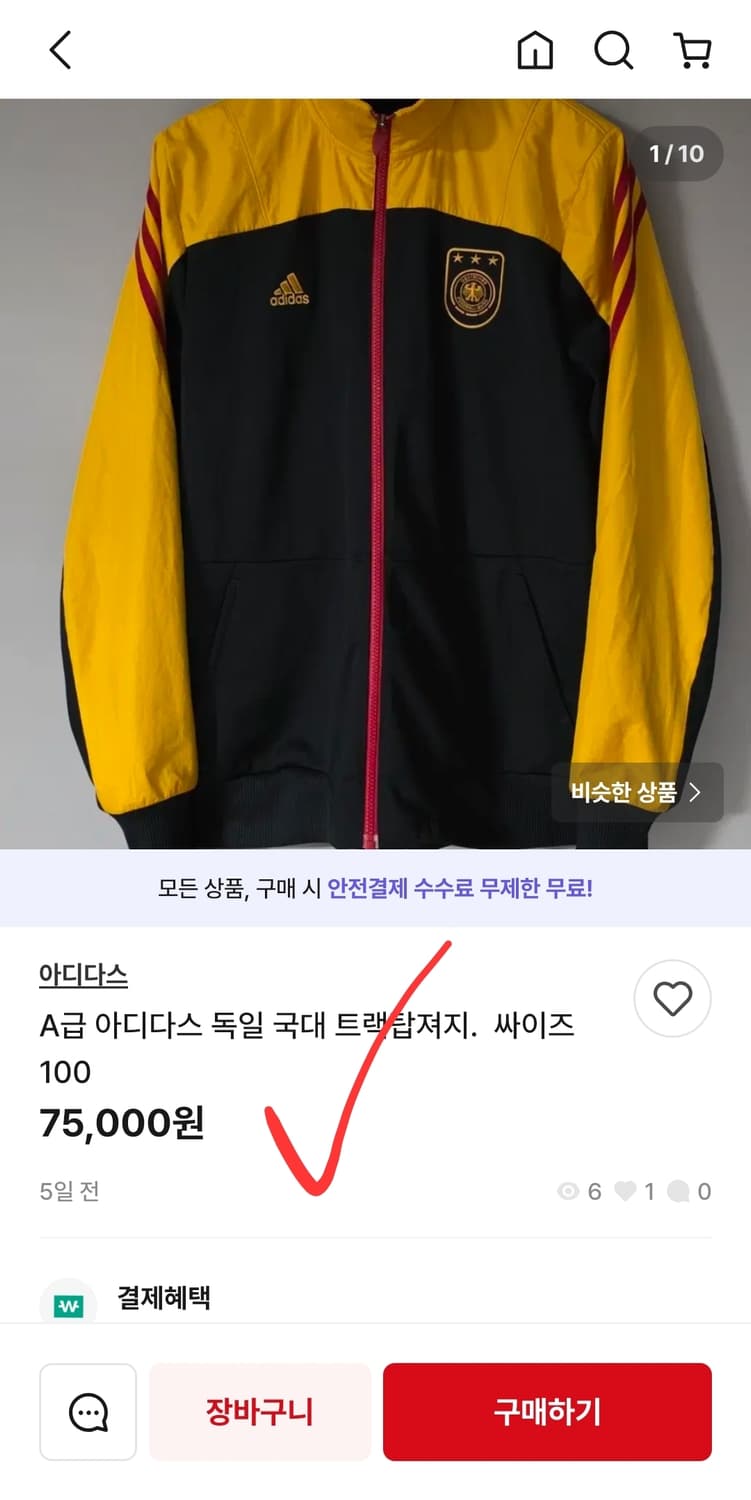Image resolution: width=751 pixels, height=1500 pixels.
Task: Add item using the 장바구니 button
Action: tap(259, 1411)
